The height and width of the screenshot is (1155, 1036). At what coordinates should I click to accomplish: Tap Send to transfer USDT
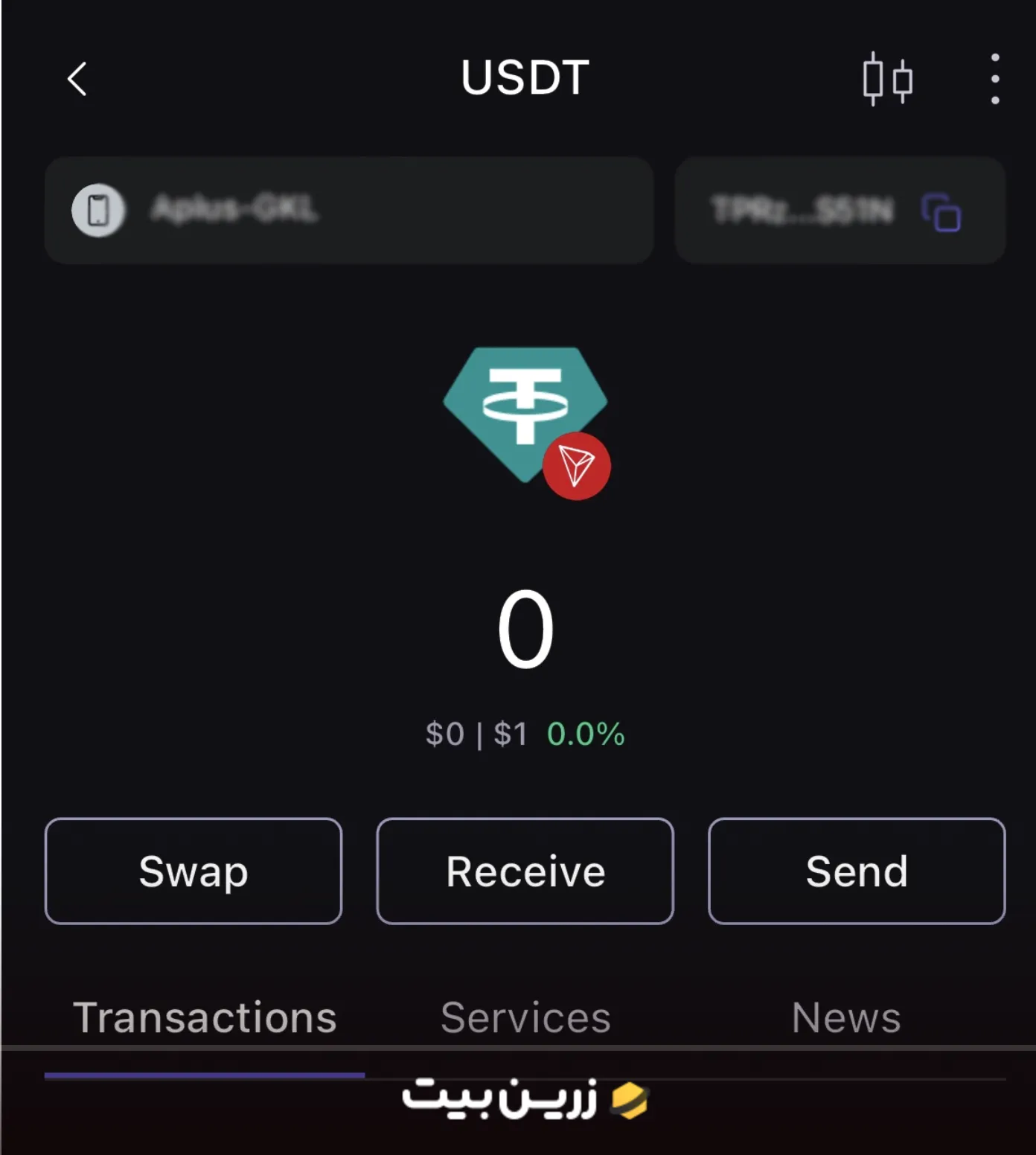pyautogui.click(x=856, y=871)
